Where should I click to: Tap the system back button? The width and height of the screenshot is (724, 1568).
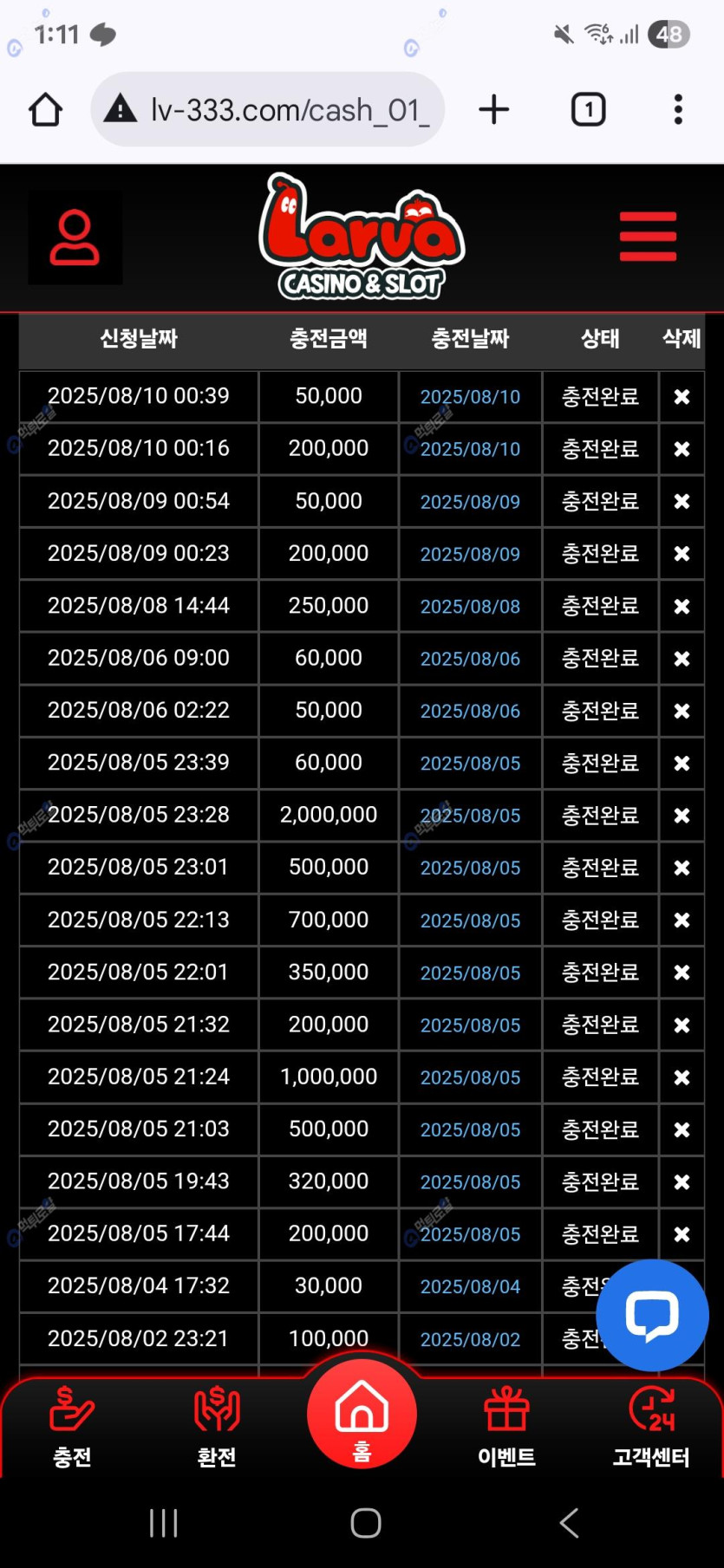tap(569, 1523)
